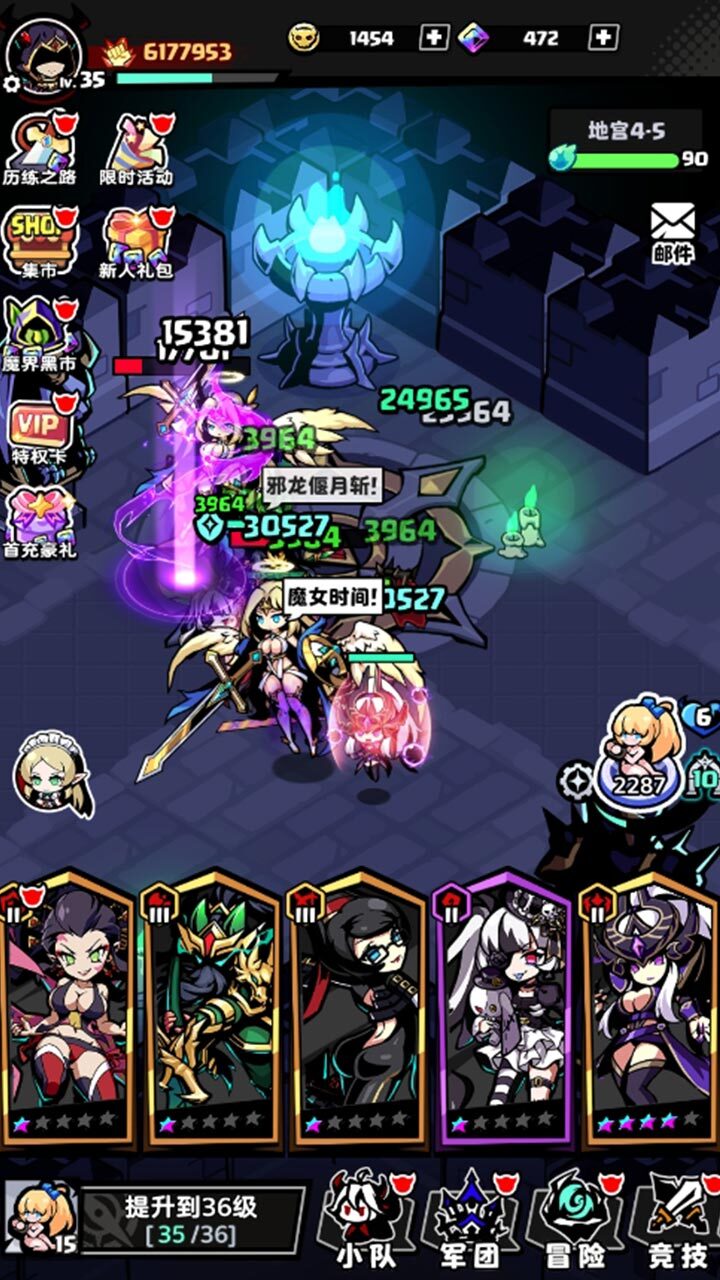Viewport: 720px width, 1280px height.
Task: Open the 集市 shop
Action: (x=40, y=242)
